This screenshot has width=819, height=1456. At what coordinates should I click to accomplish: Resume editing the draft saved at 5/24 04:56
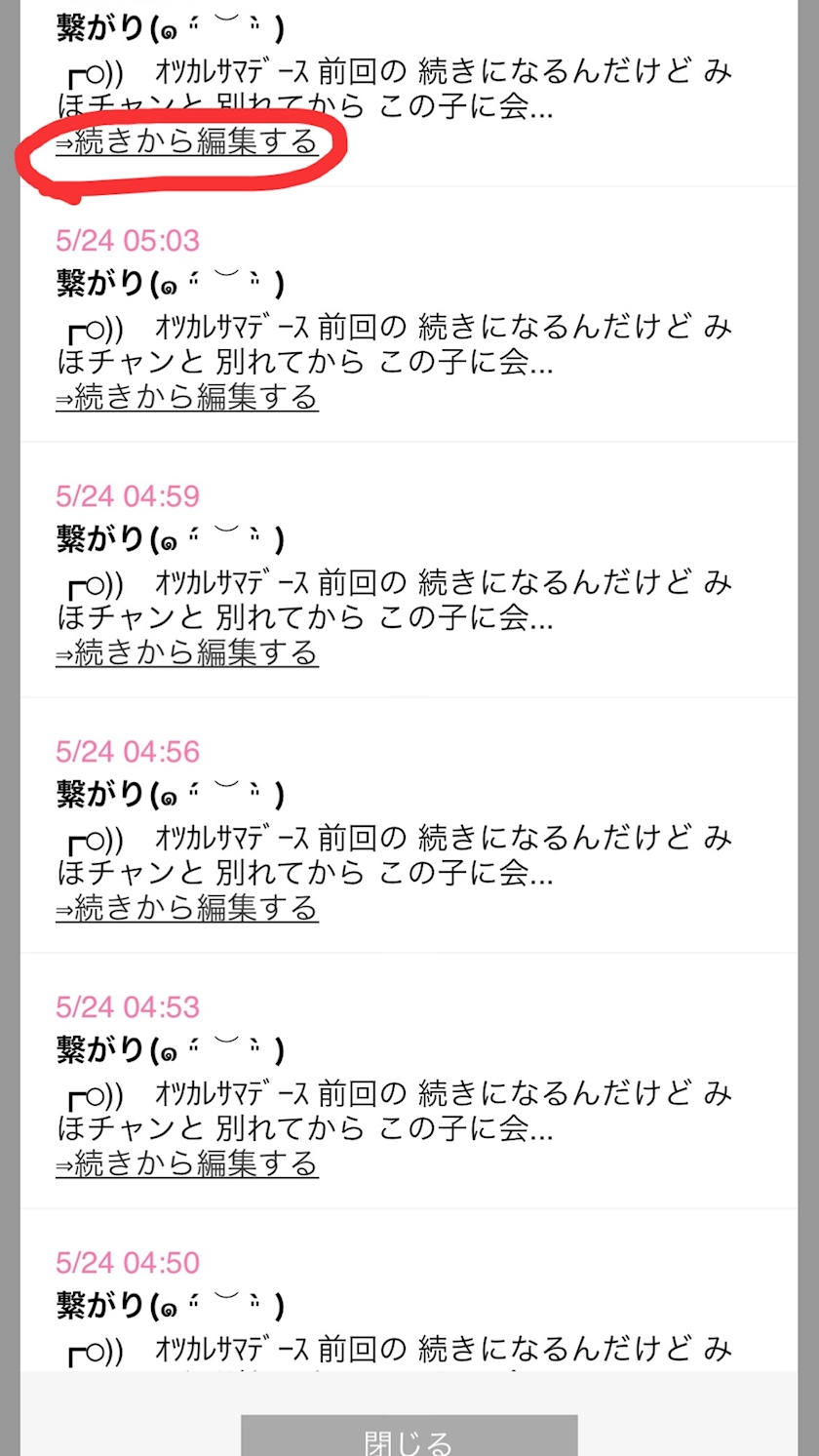coord(187,909)
